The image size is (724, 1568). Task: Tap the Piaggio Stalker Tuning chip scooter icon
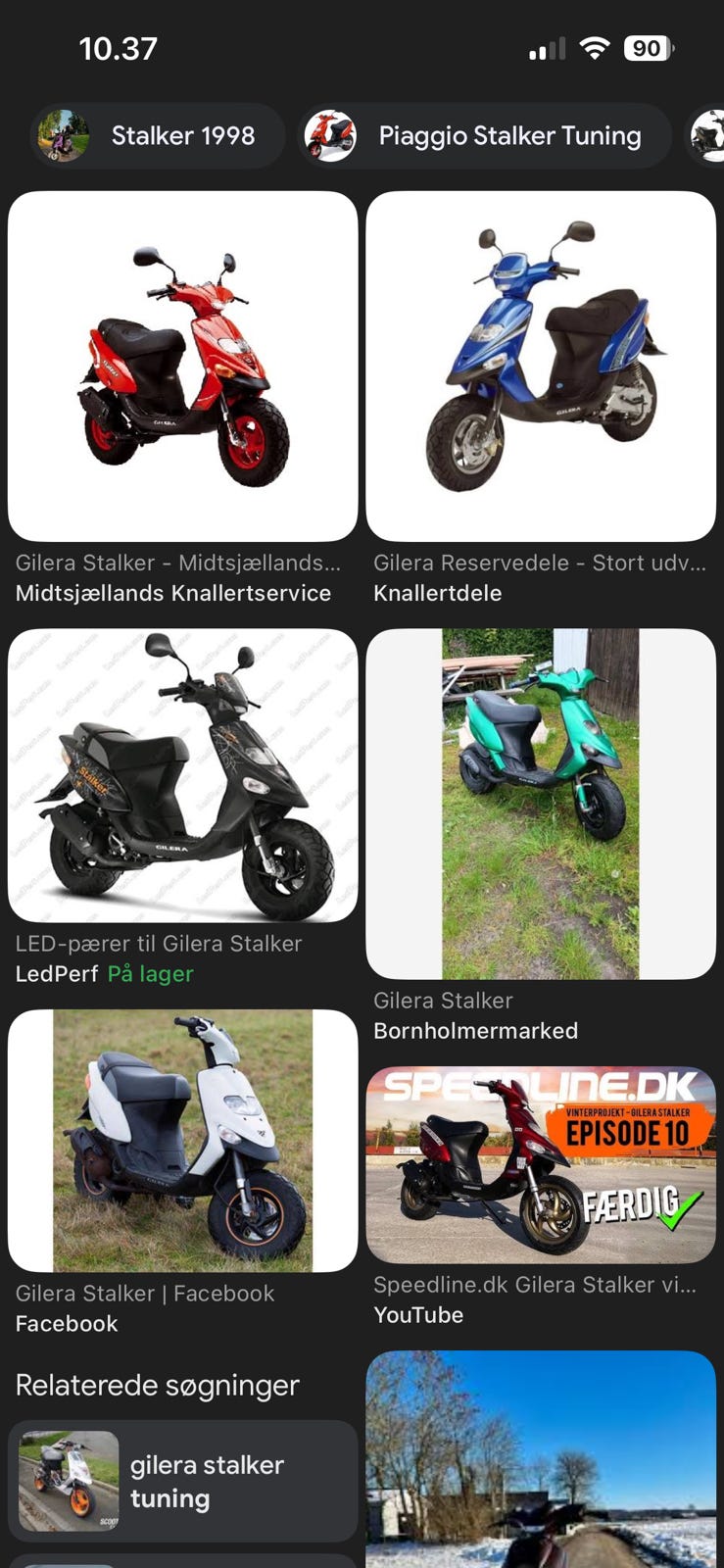point(330,135)
